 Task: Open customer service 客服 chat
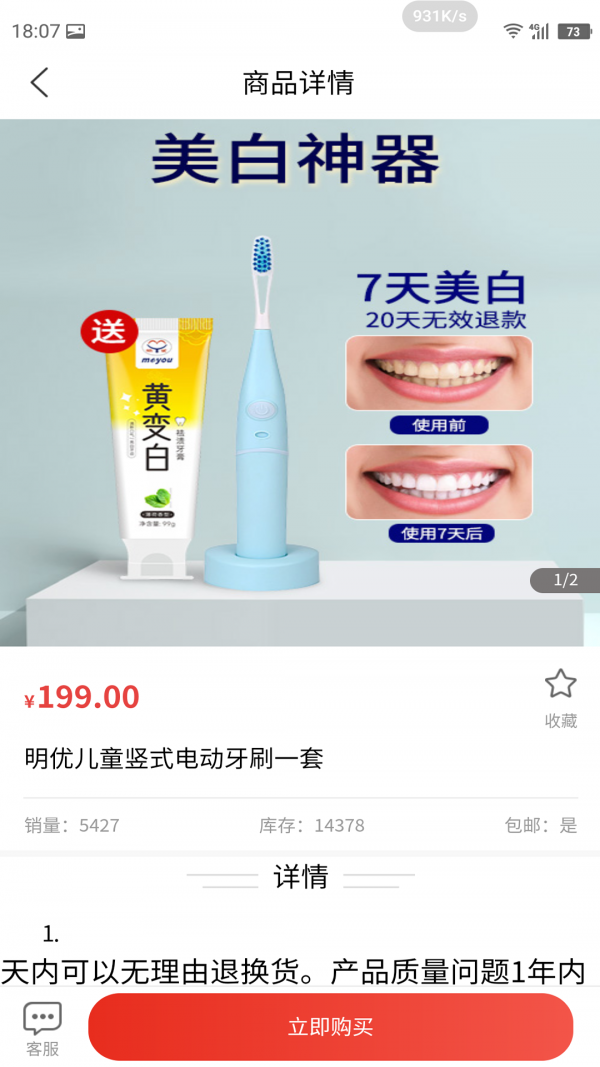(x=42, y=1028)
